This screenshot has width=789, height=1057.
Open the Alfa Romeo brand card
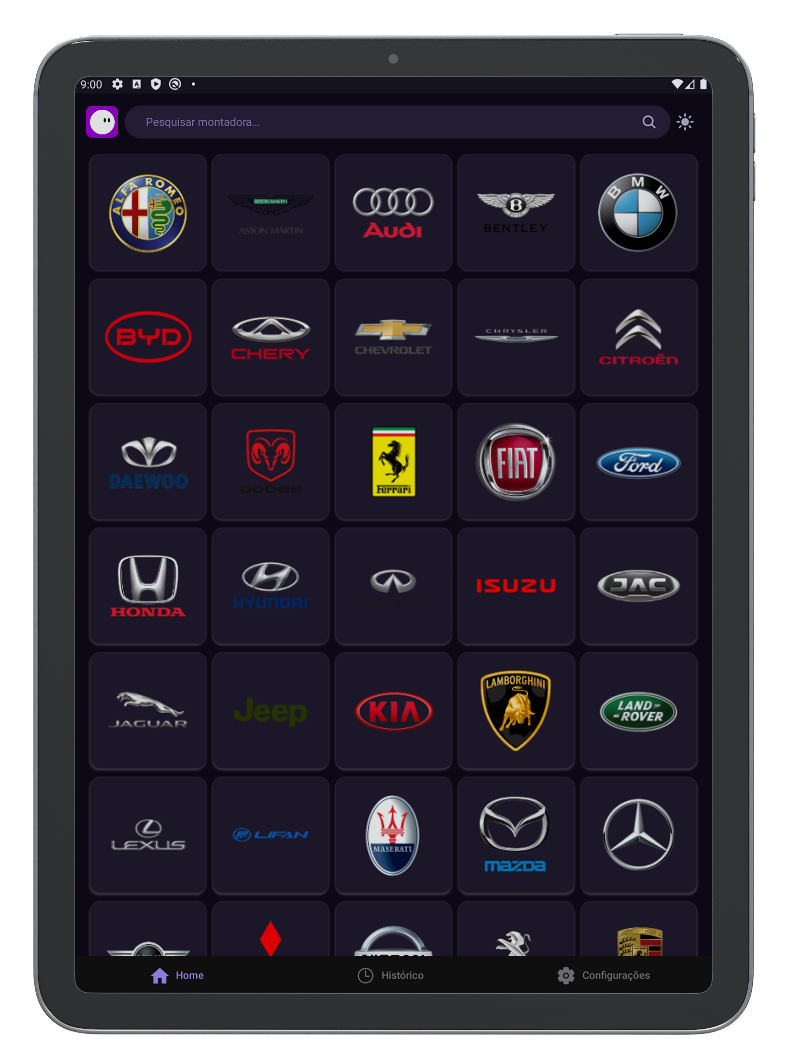[148, 212]
